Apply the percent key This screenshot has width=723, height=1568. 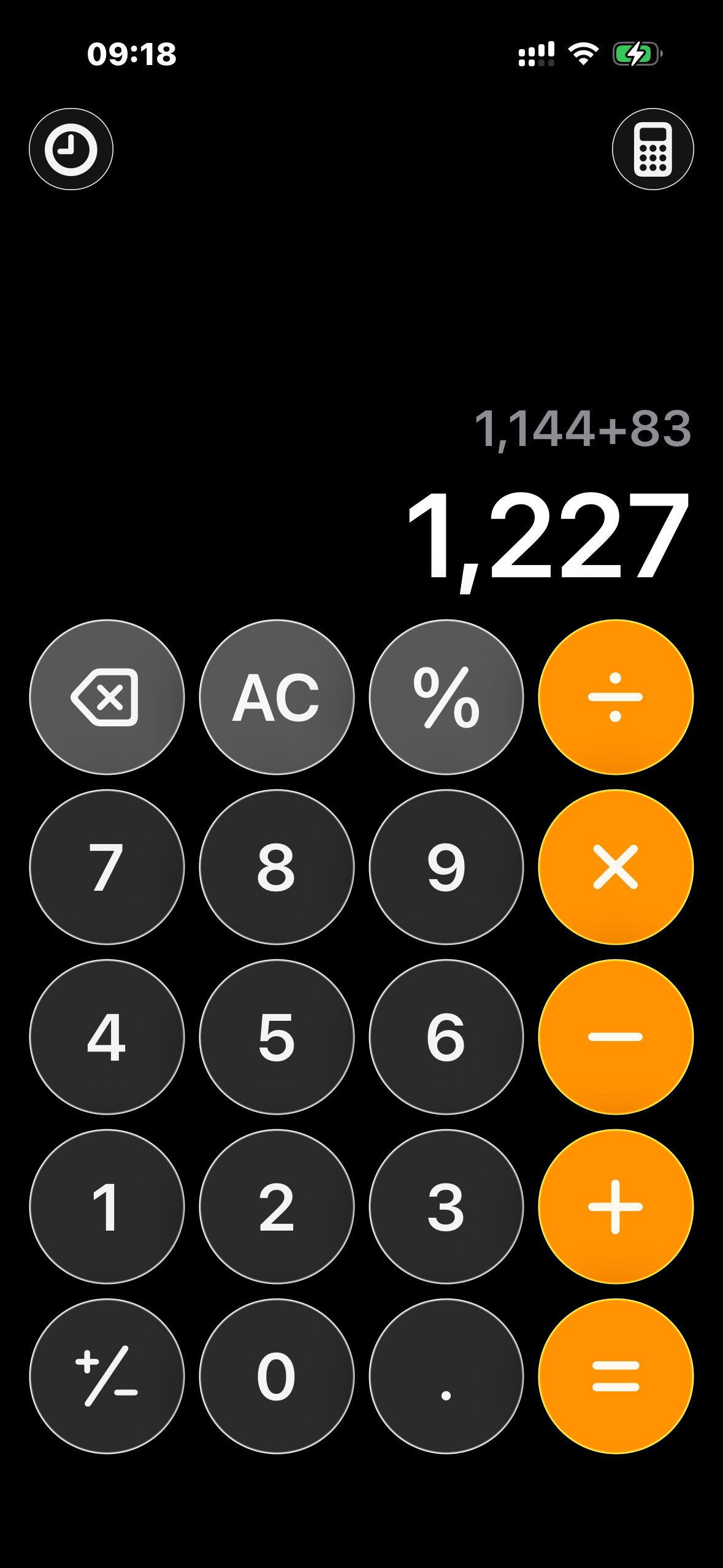coord(446,697)
